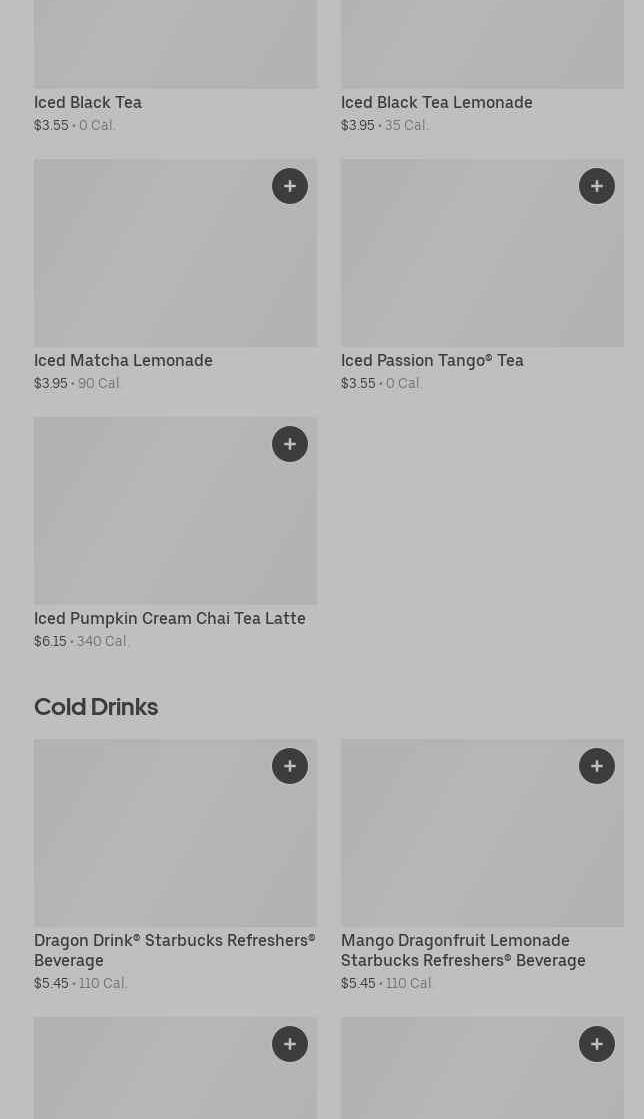
Task: Add Dragon Drink Refreshers Beverage to the order
Action: point(290,766)
